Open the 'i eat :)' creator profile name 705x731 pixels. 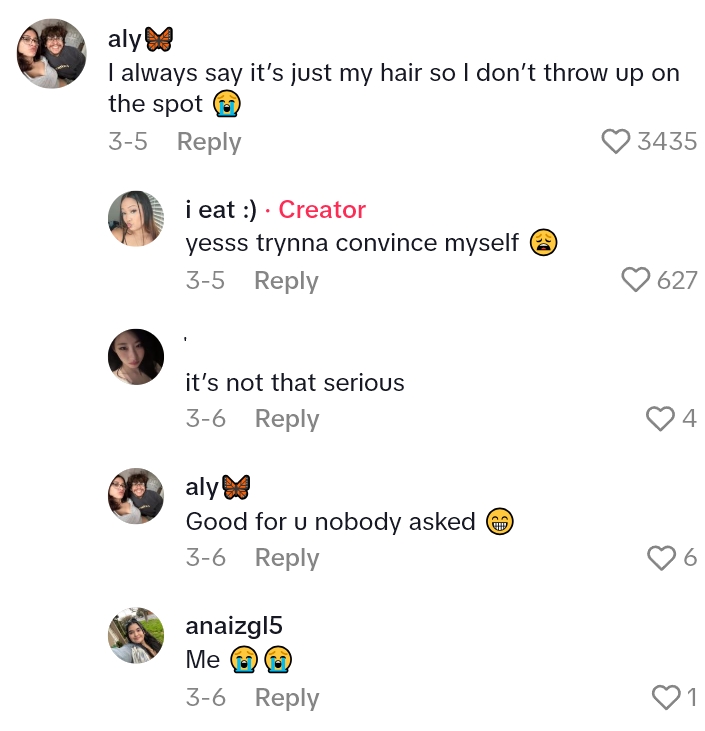coord(221,210)
